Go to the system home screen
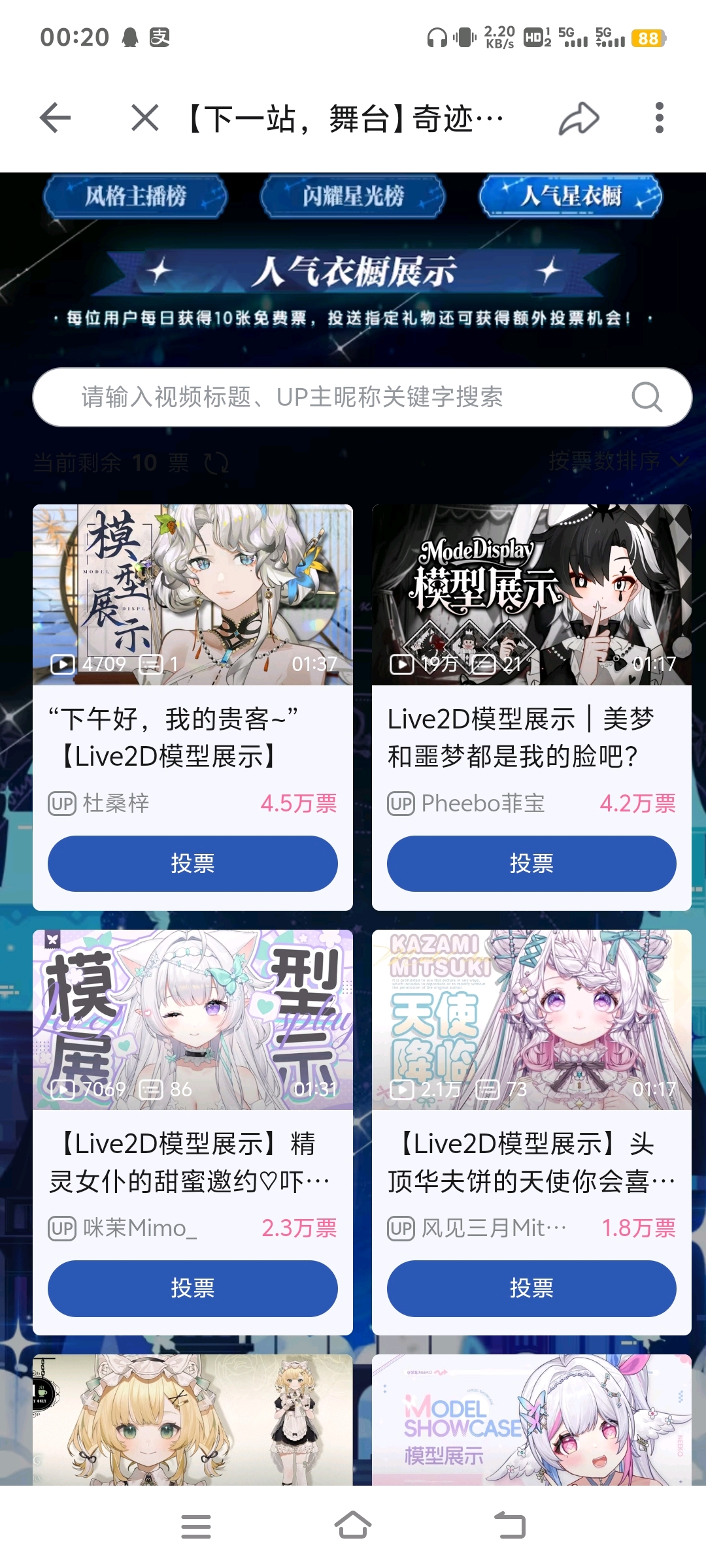The height and width of the screenshot is (1568, 706). pos(353,1526)
